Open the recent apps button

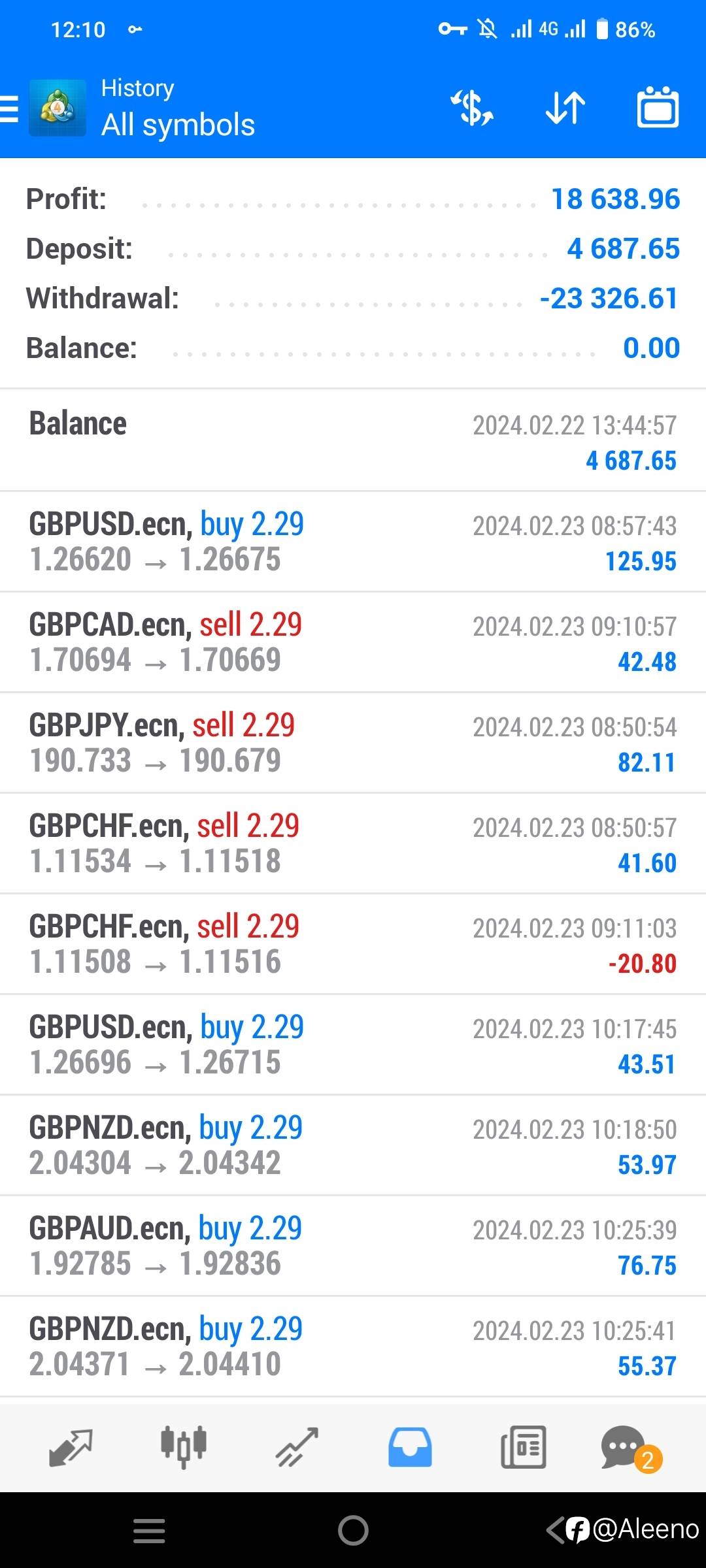[149, 1530]
